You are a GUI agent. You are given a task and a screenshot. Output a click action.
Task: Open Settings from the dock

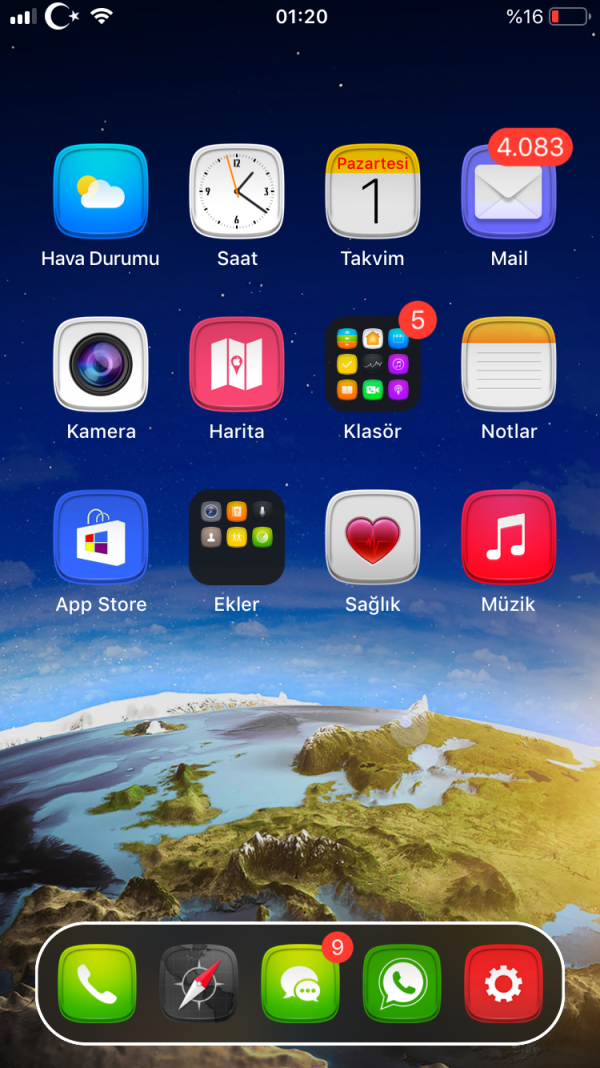pyautogui.click(x=503, y=984)
